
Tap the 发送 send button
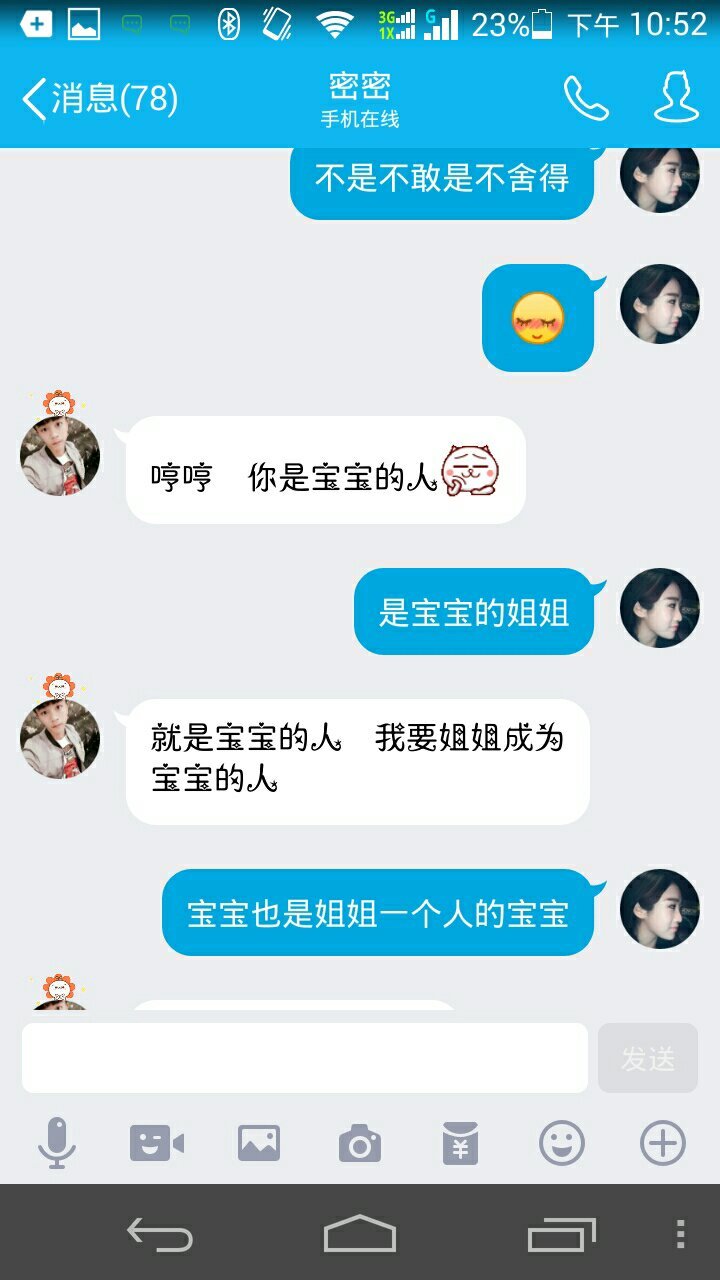648,1058
